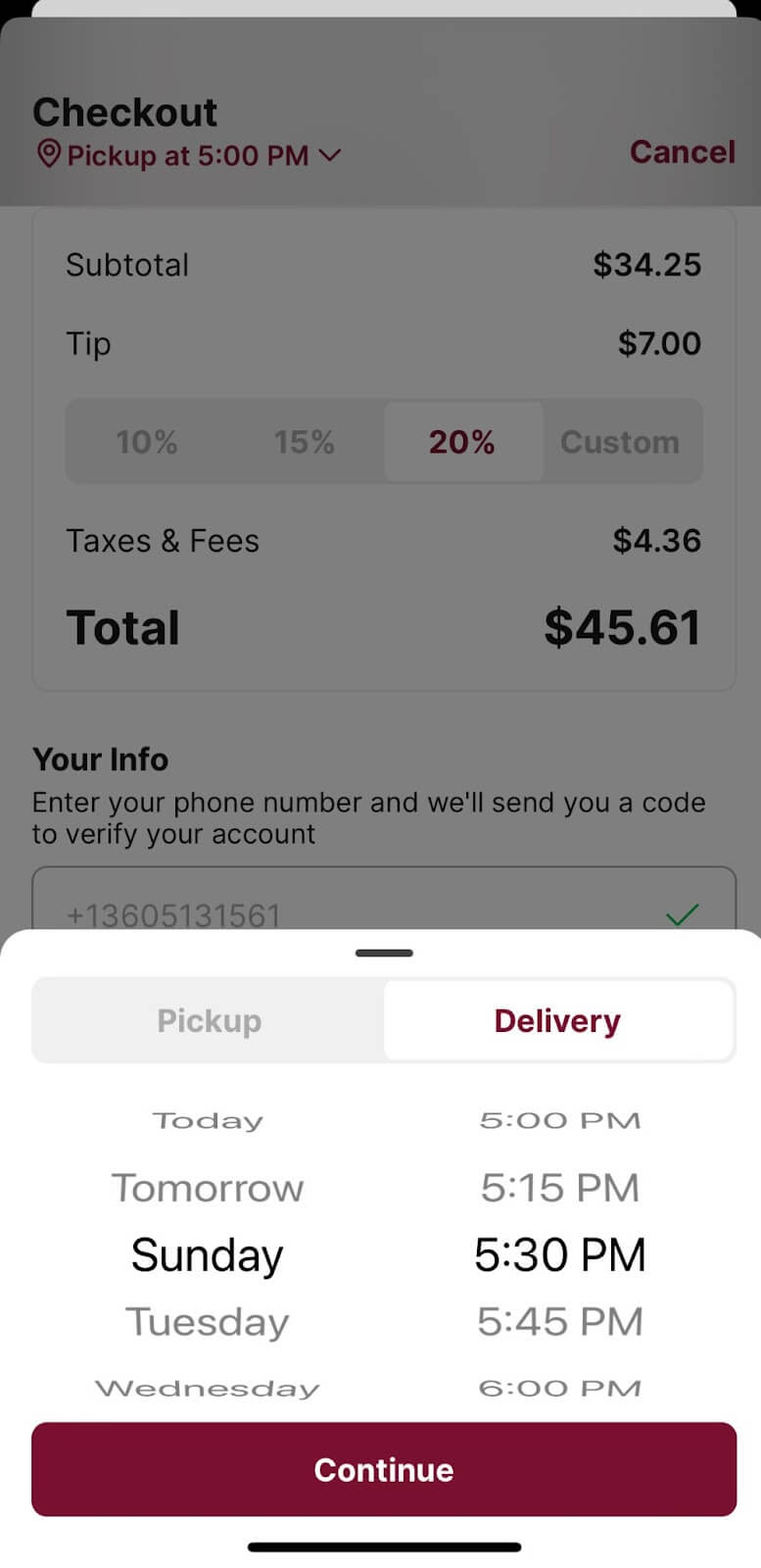Tap the Continue button

[384, 1469]
